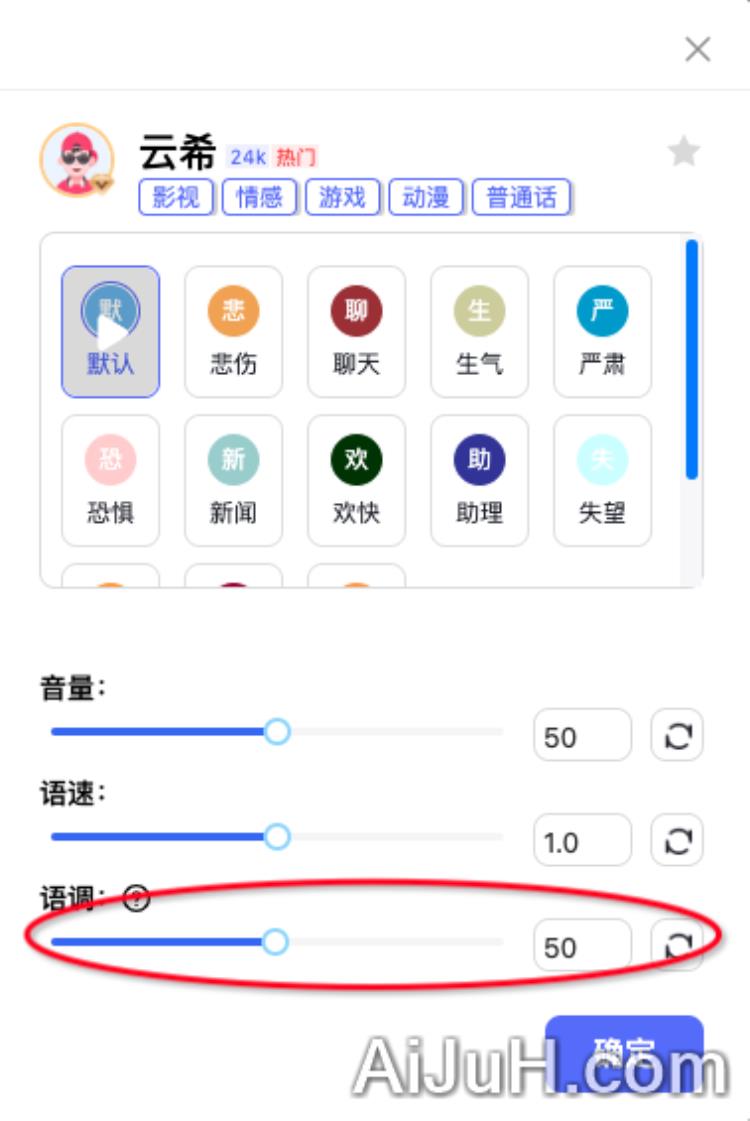
Task: Play the 默认 voice style preview
Action: click(x=110, y=331)
